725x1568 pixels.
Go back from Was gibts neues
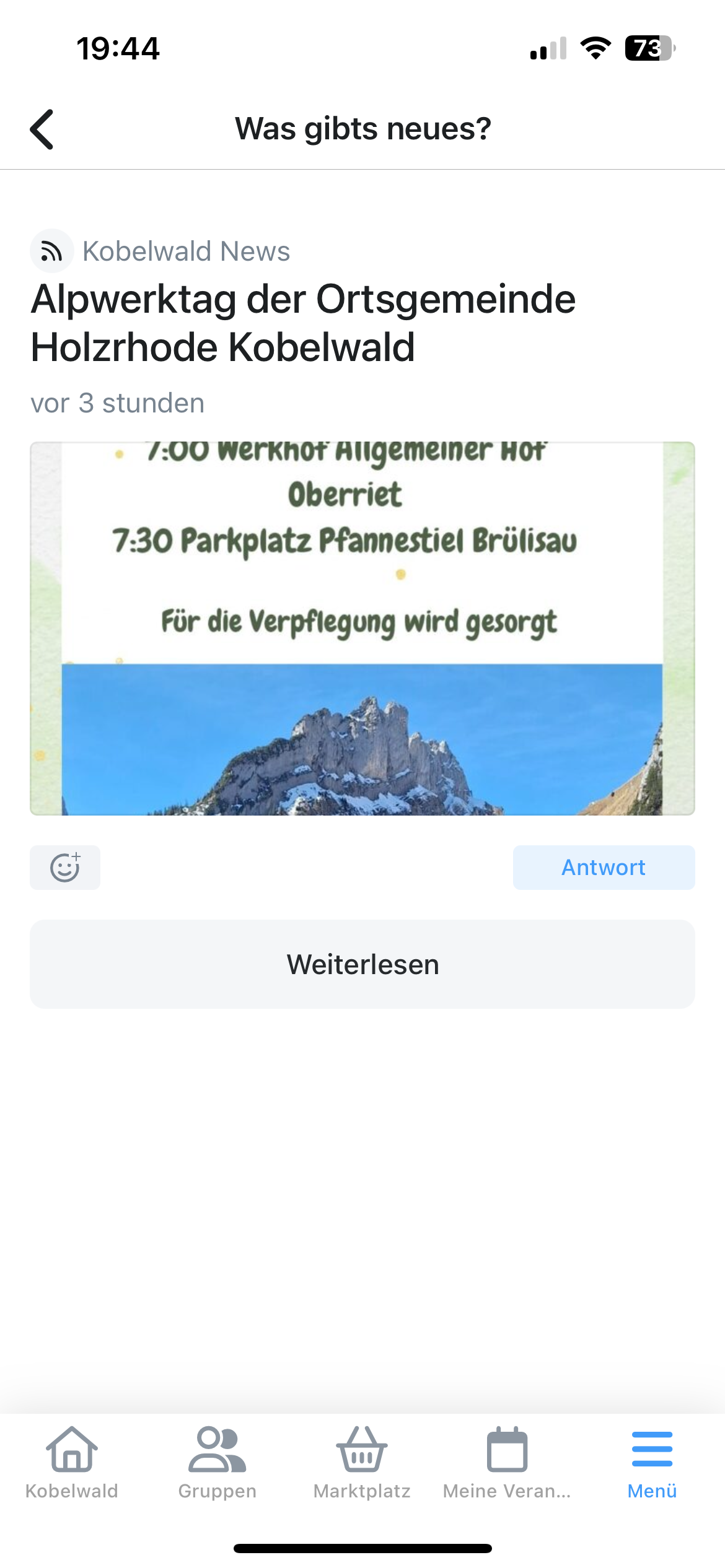[x=42, y=129]
